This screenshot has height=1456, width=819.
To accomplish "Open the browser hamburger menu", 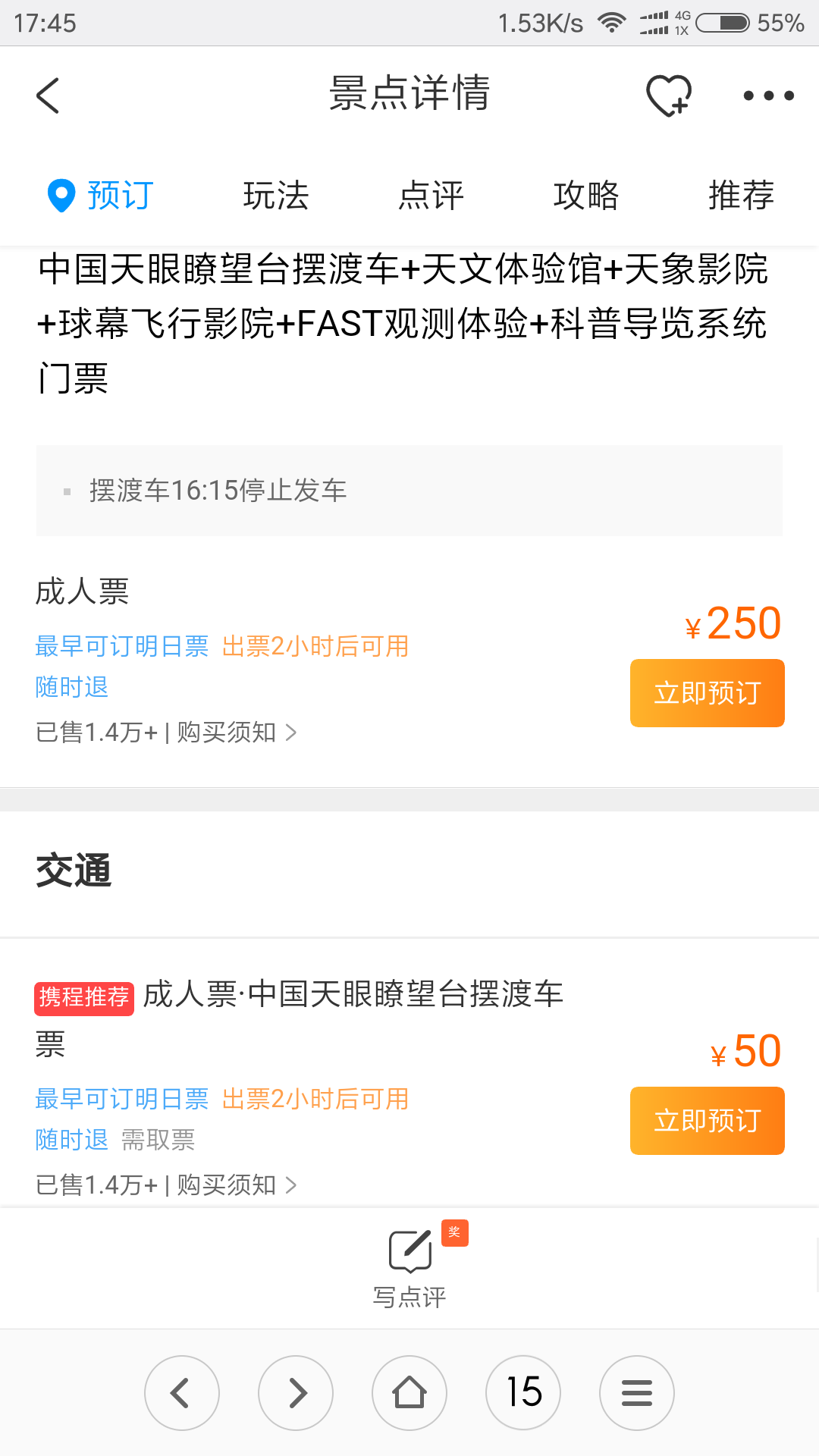I will coord(637,1393).
